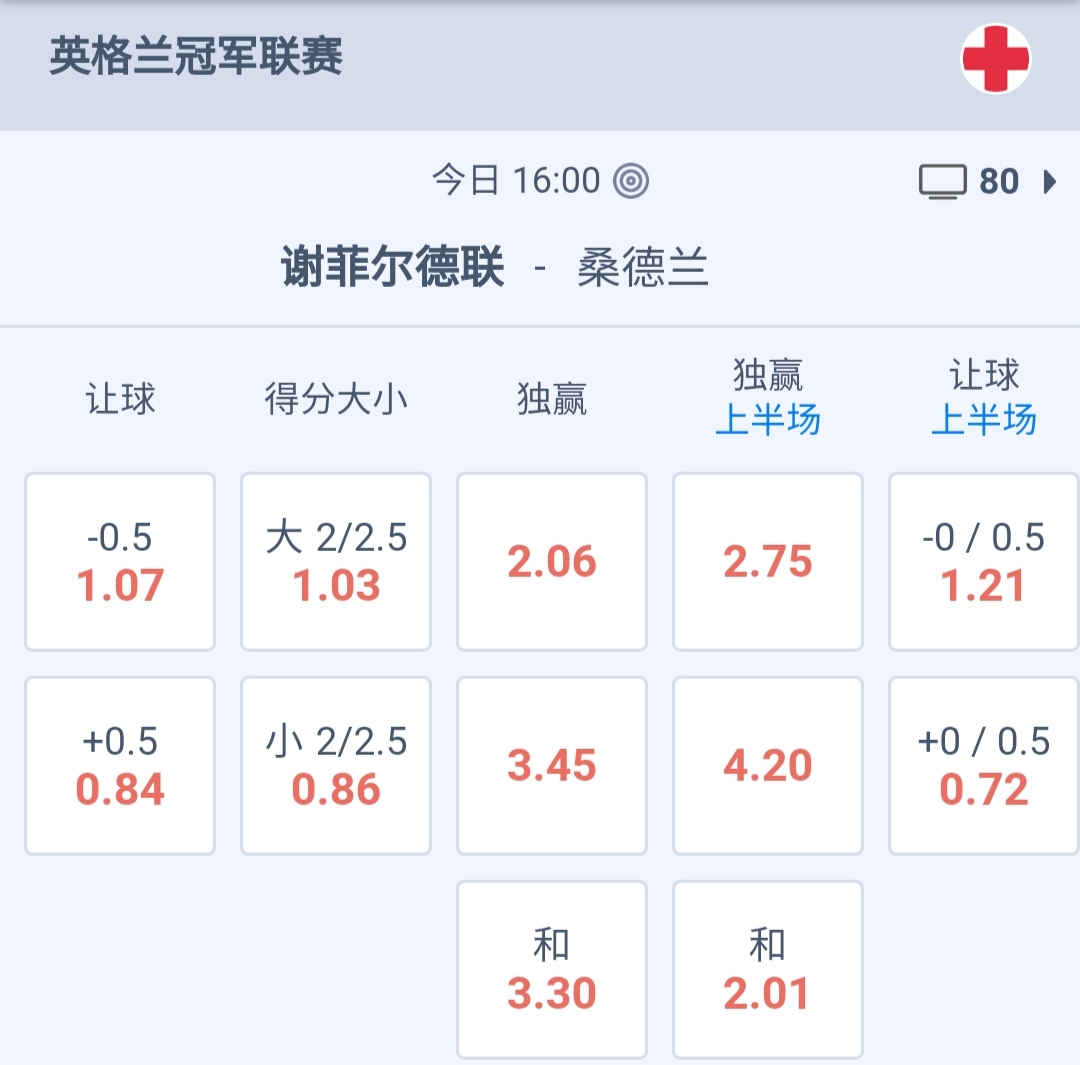Select first-half draw at 2.01
The image size is (1080, 1065).
(x=768, y=970)
